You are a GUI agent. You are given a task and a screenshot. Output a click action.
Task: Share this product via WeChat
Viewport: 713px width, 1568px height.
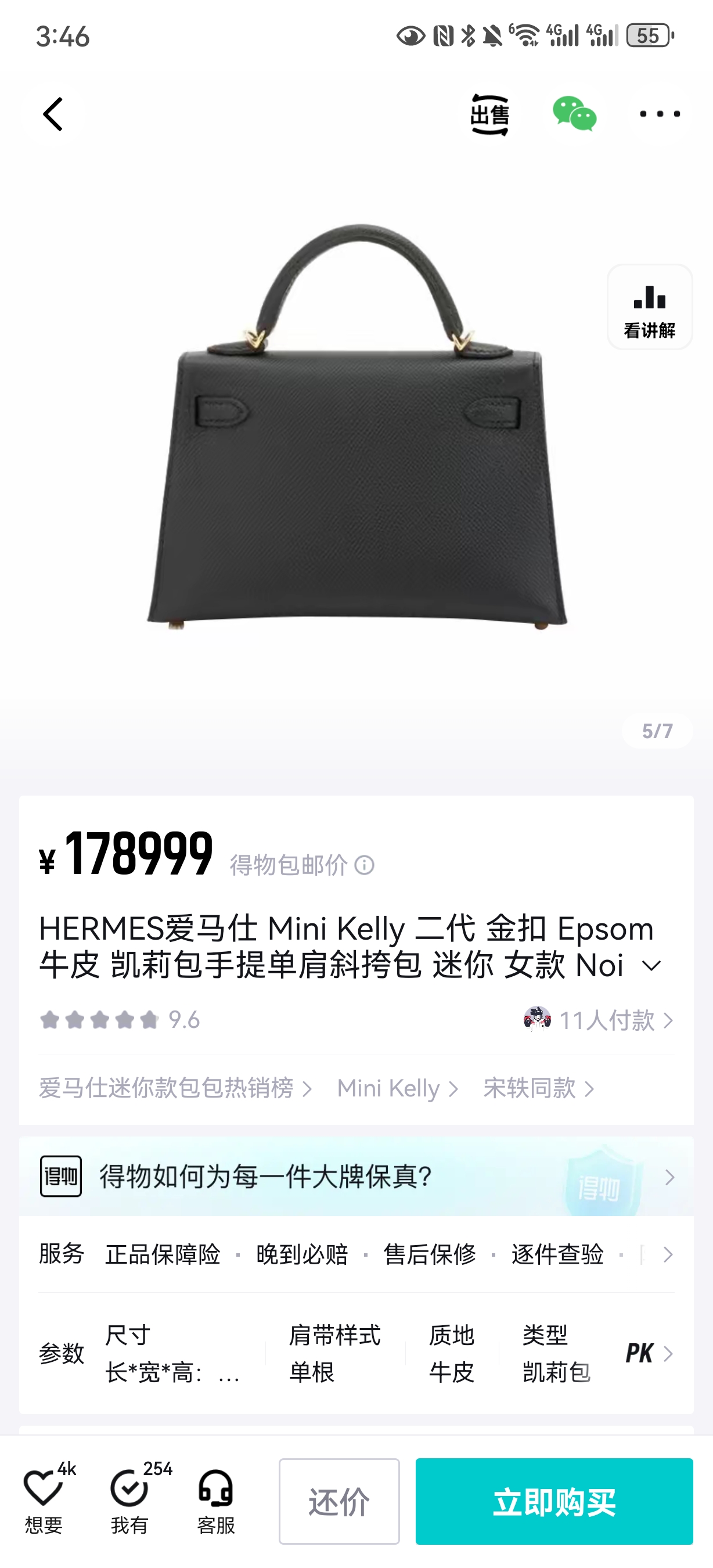click(x=574, y=114)
